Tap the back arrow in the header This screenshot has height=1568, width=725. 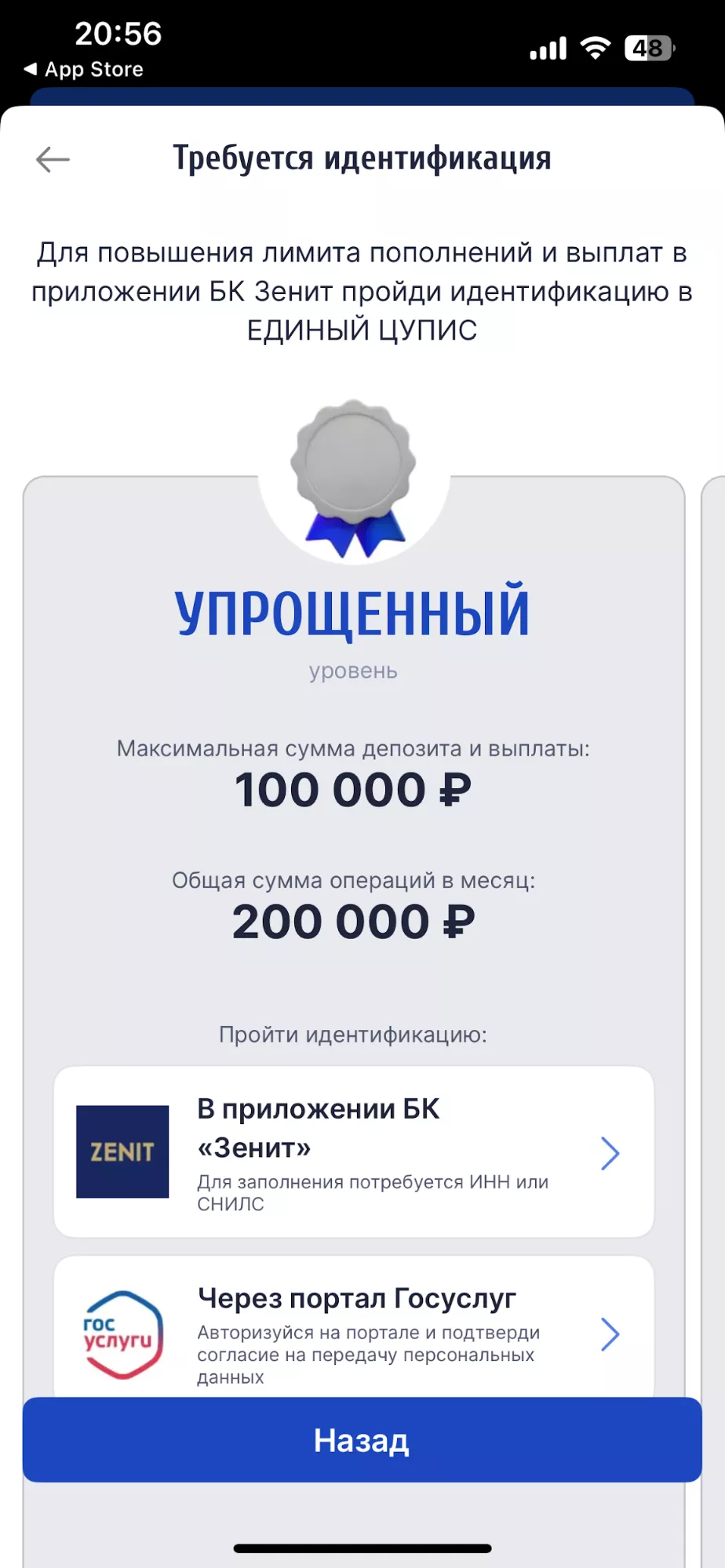click(x=53, y=159)
